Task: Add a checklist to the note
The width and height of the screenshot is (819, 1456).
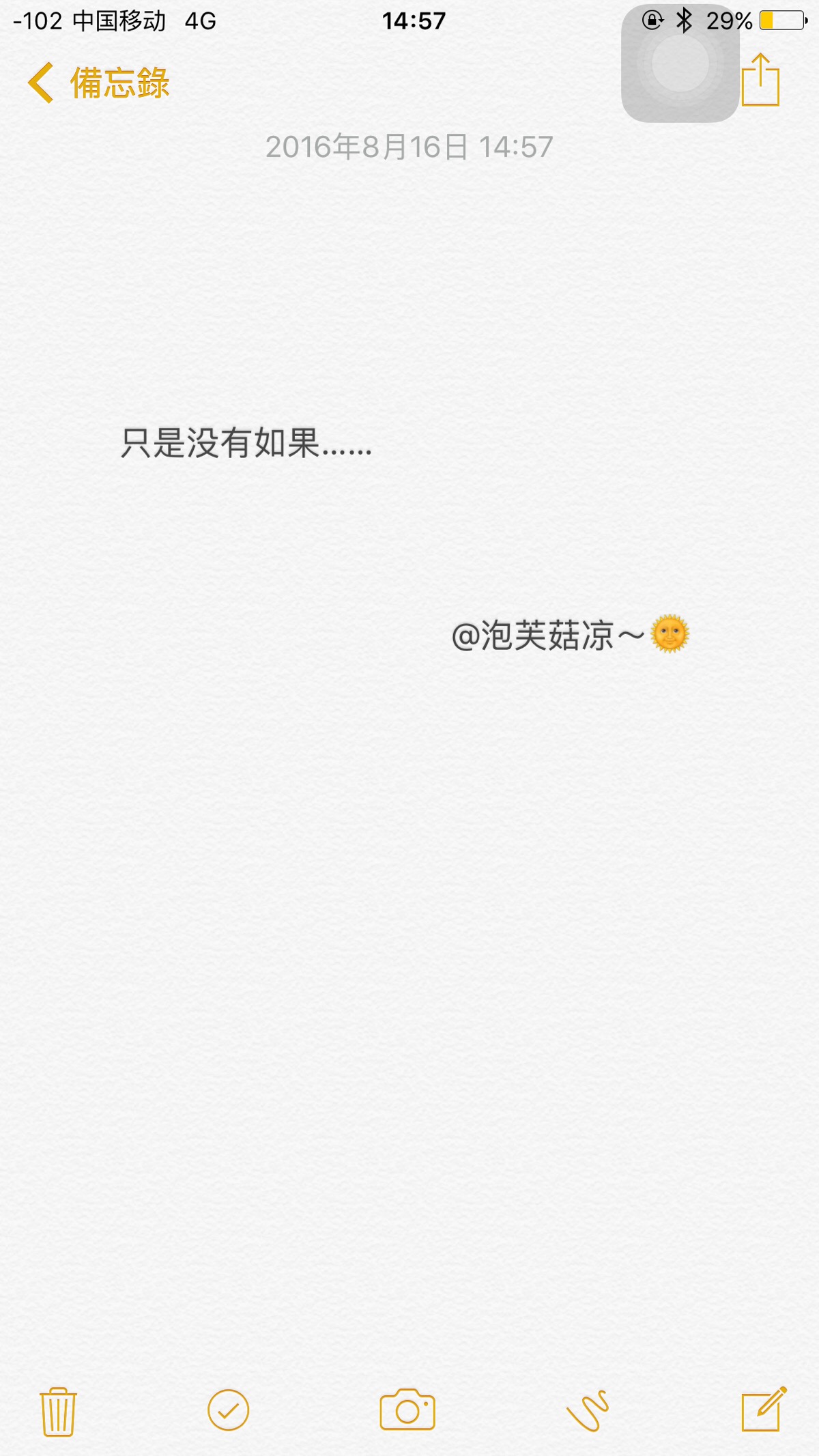Action: tap(228, 1410)
